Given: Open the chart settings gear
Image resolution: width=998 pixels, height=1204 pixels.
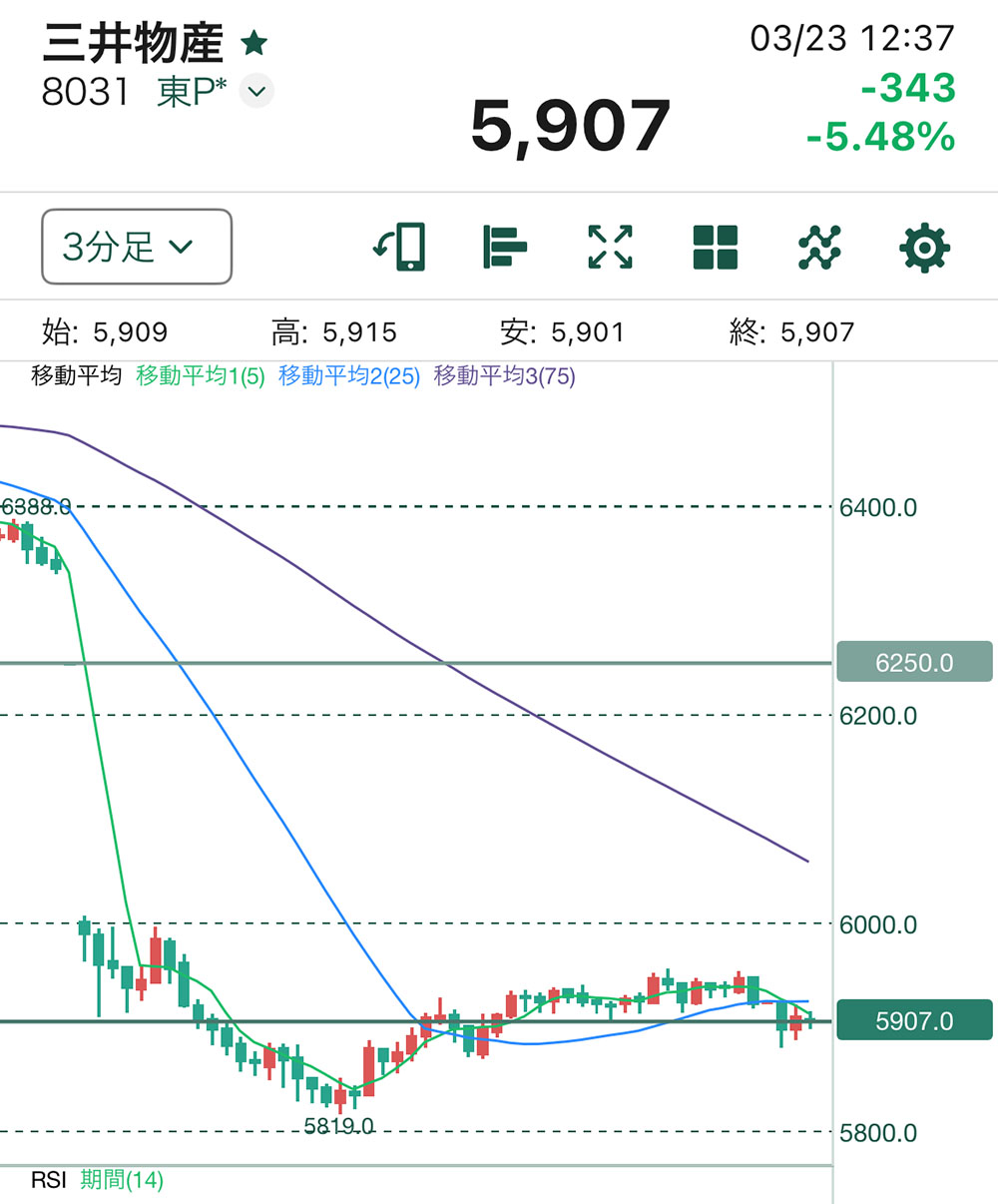Looking at the screenshot, I should [924, 247].
